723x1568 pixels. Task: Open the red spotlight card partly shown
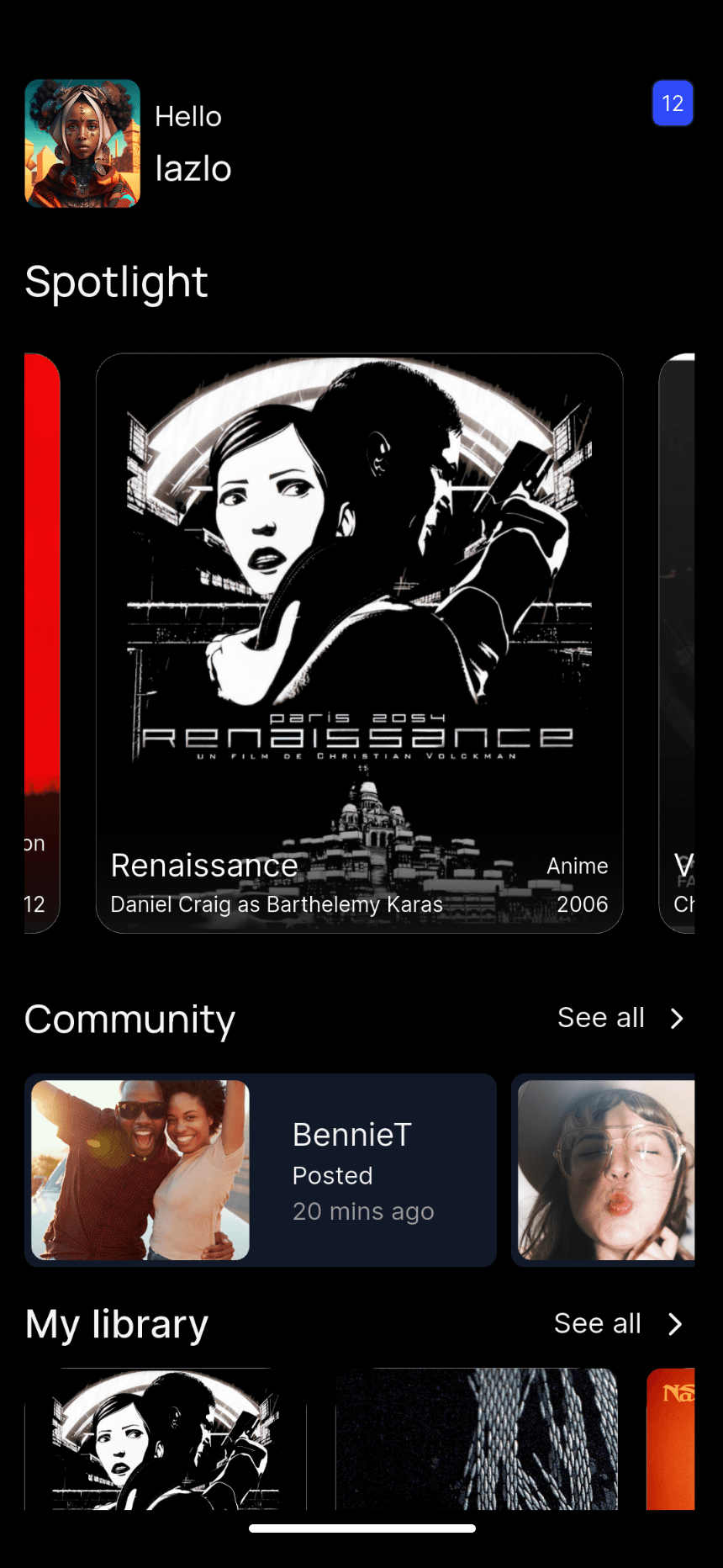point(42,644)
